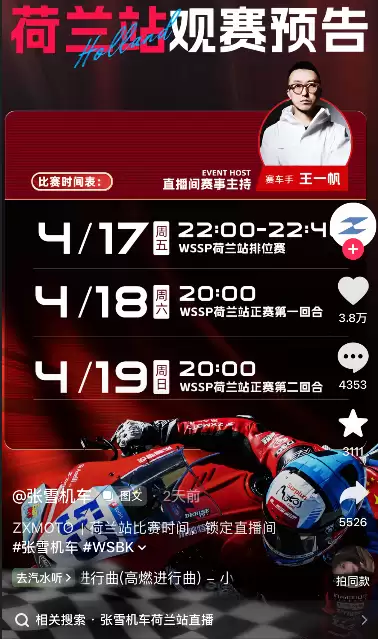This screenshot has height=639, width=378.
Task: Follow 张雪机车 with the red plus button
Action: [x=353, y=249]
